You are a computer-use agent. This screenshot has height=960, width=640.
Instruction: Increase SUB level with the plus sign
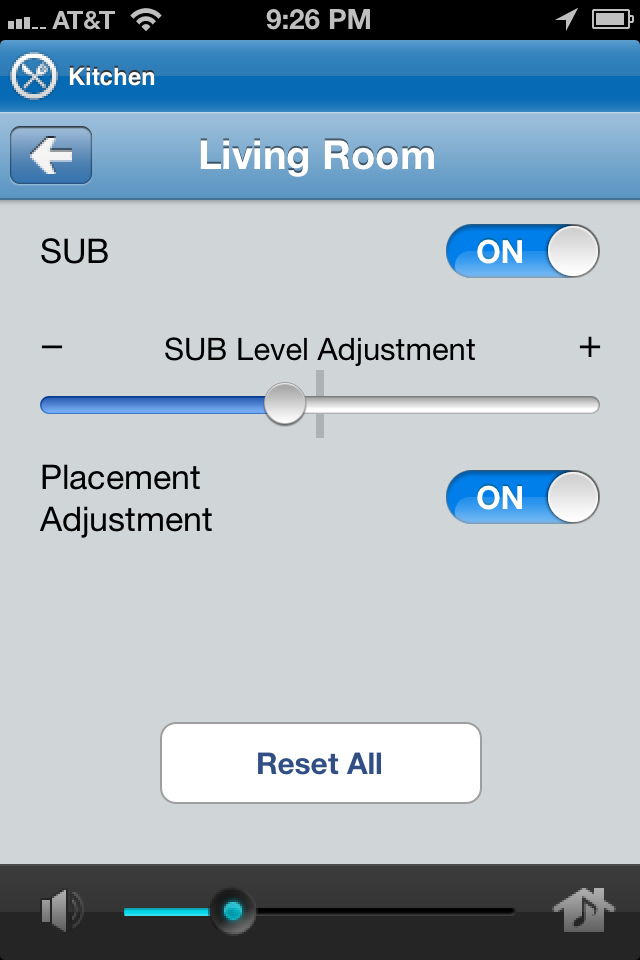tap(590, 347)
